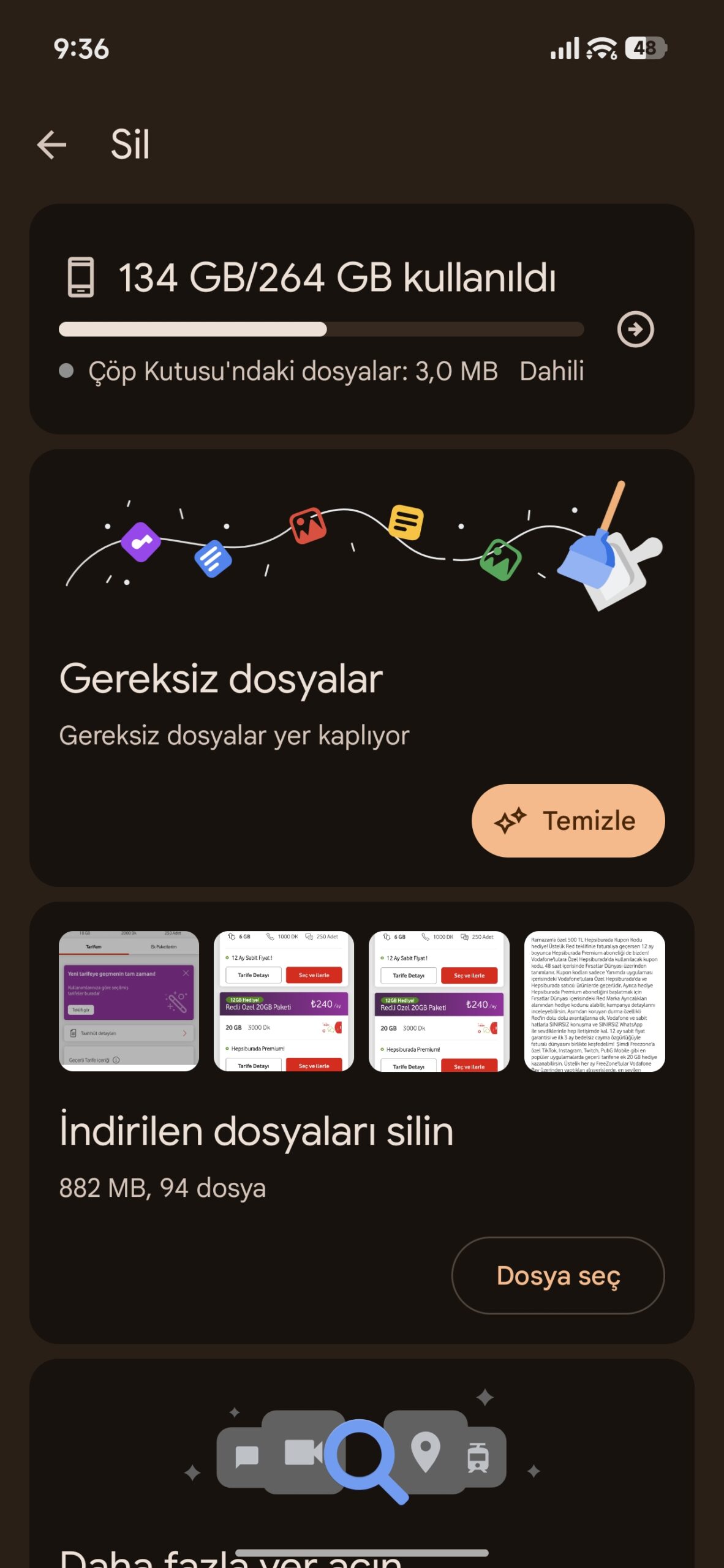
Task: Choose downloaded files with Dosya seç
Action: pos(558,1276)
